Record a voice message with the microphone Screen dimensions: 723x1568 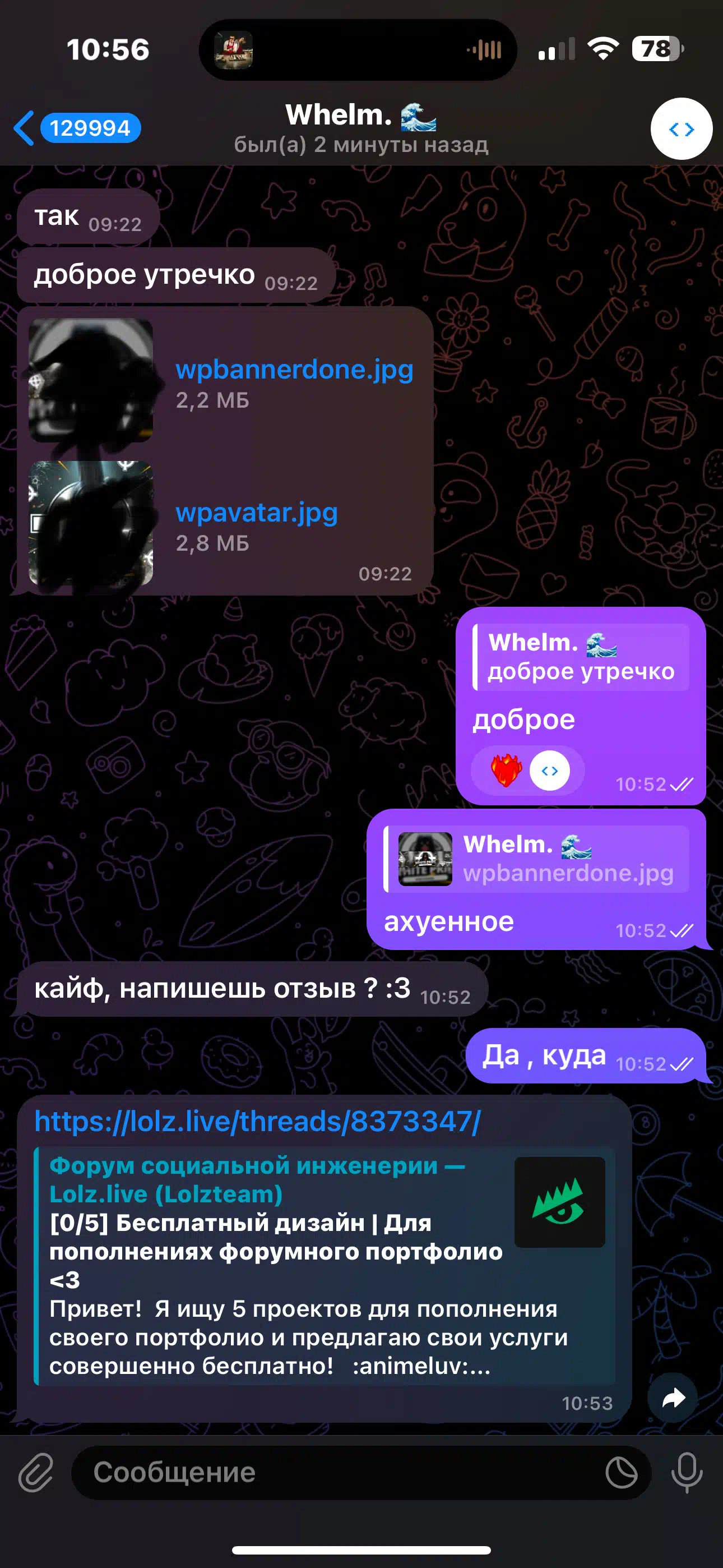click(x=687, y=1473)
